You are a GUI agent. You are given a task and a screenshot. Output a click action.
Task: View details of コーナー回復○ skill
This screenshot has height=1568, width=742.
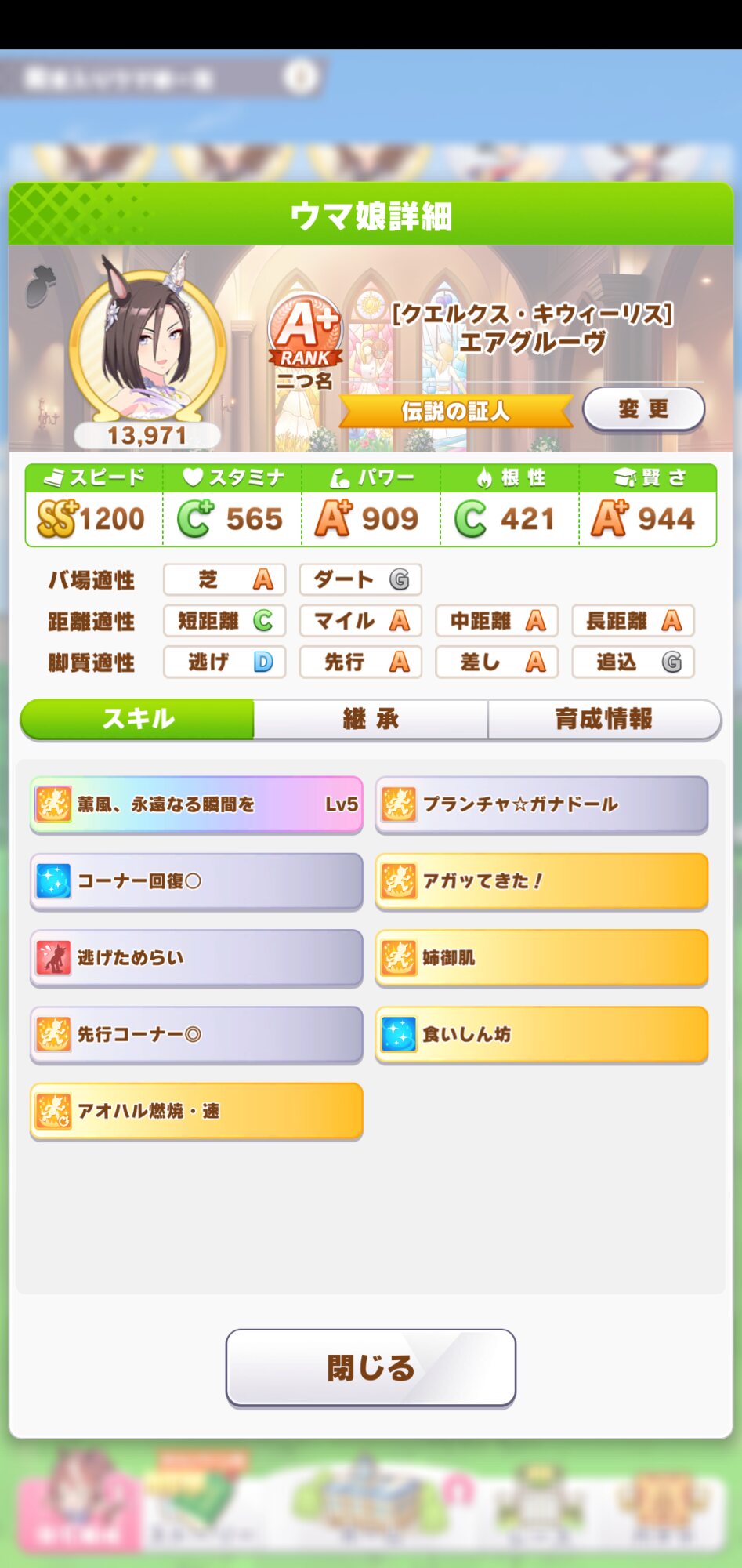[197, 881]
